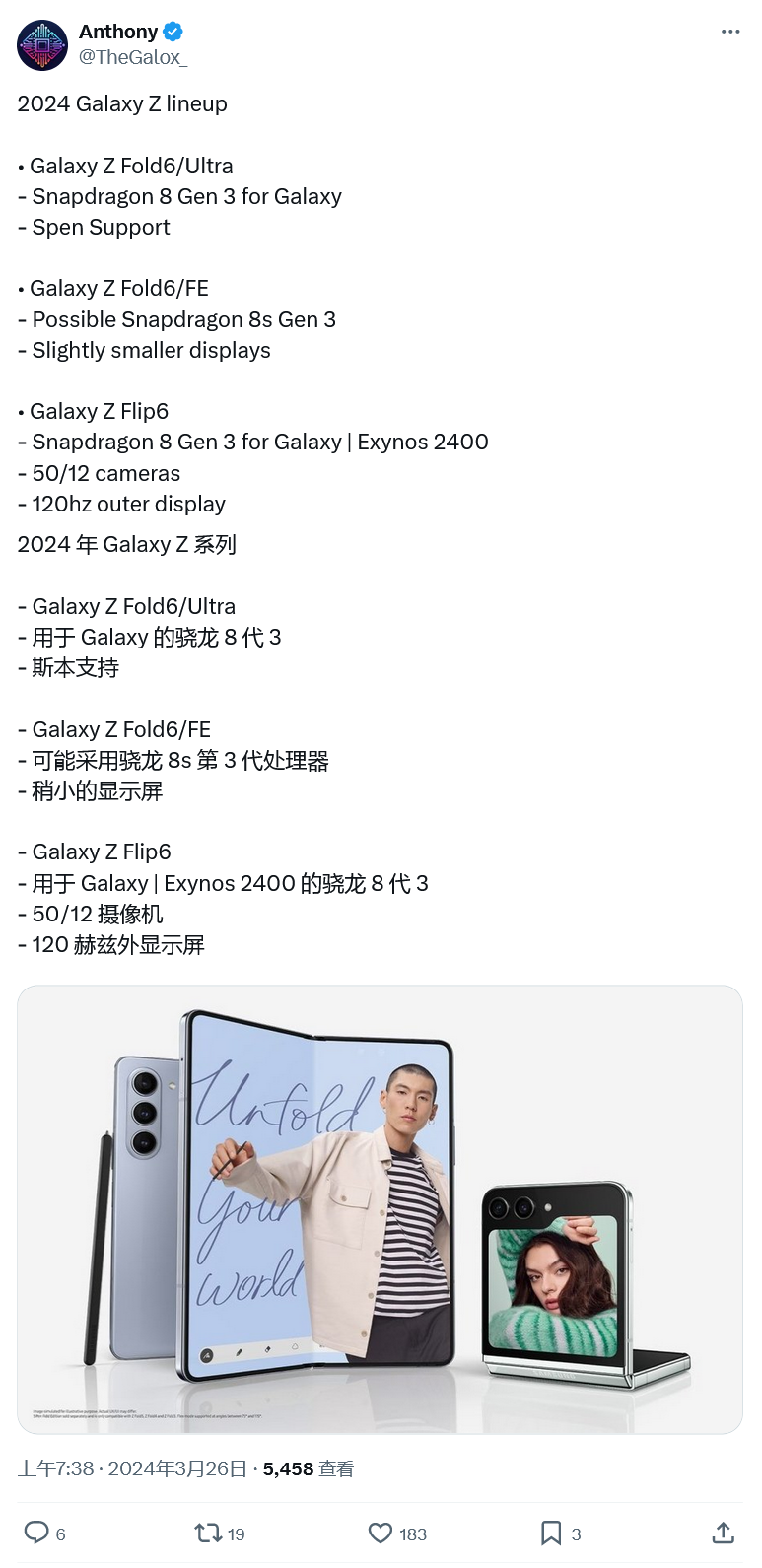Open the Galaxy Z Fold and Flip image

[380, 1209]
